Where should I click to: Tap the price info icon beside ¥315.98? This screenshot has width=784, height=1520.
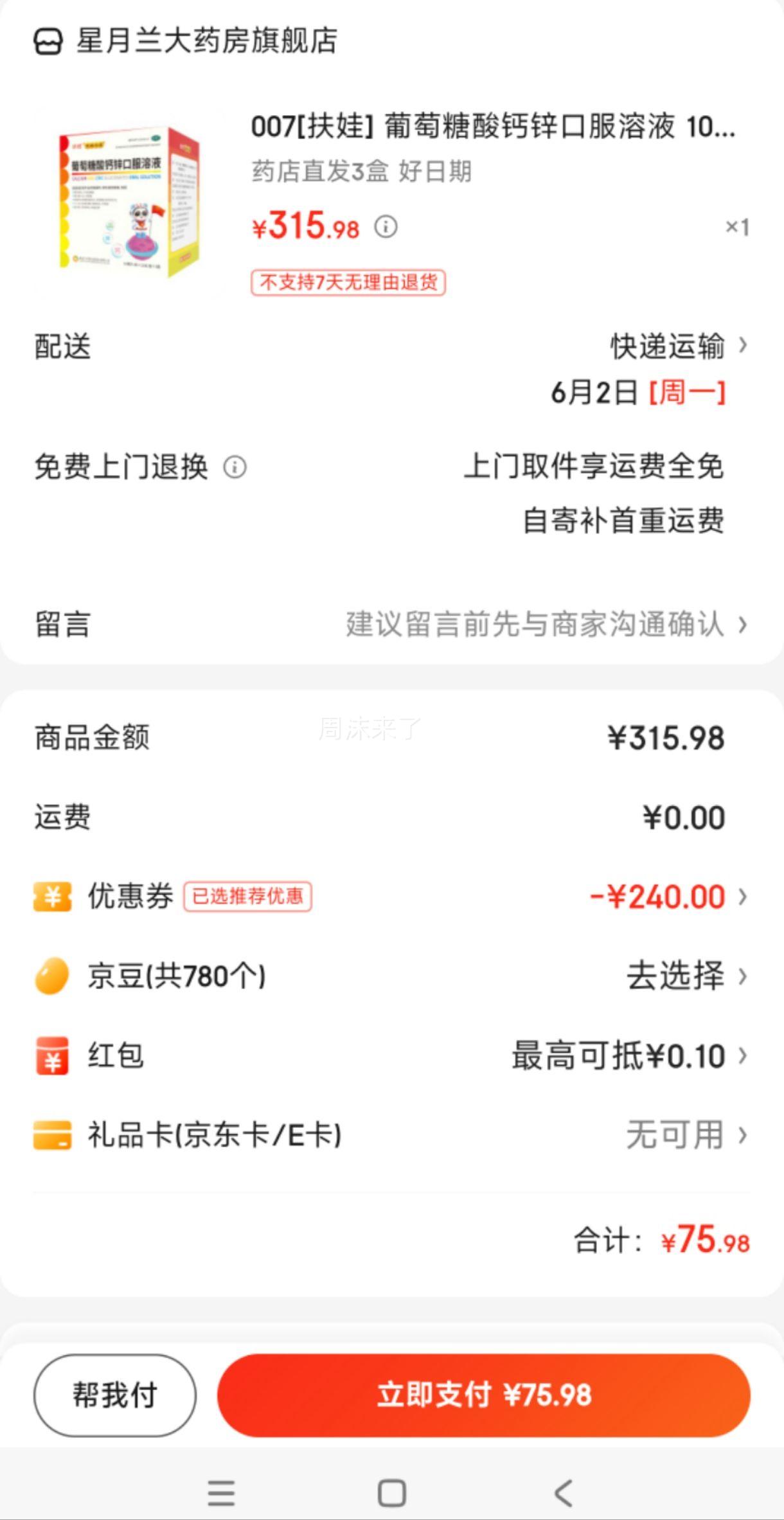386,227
